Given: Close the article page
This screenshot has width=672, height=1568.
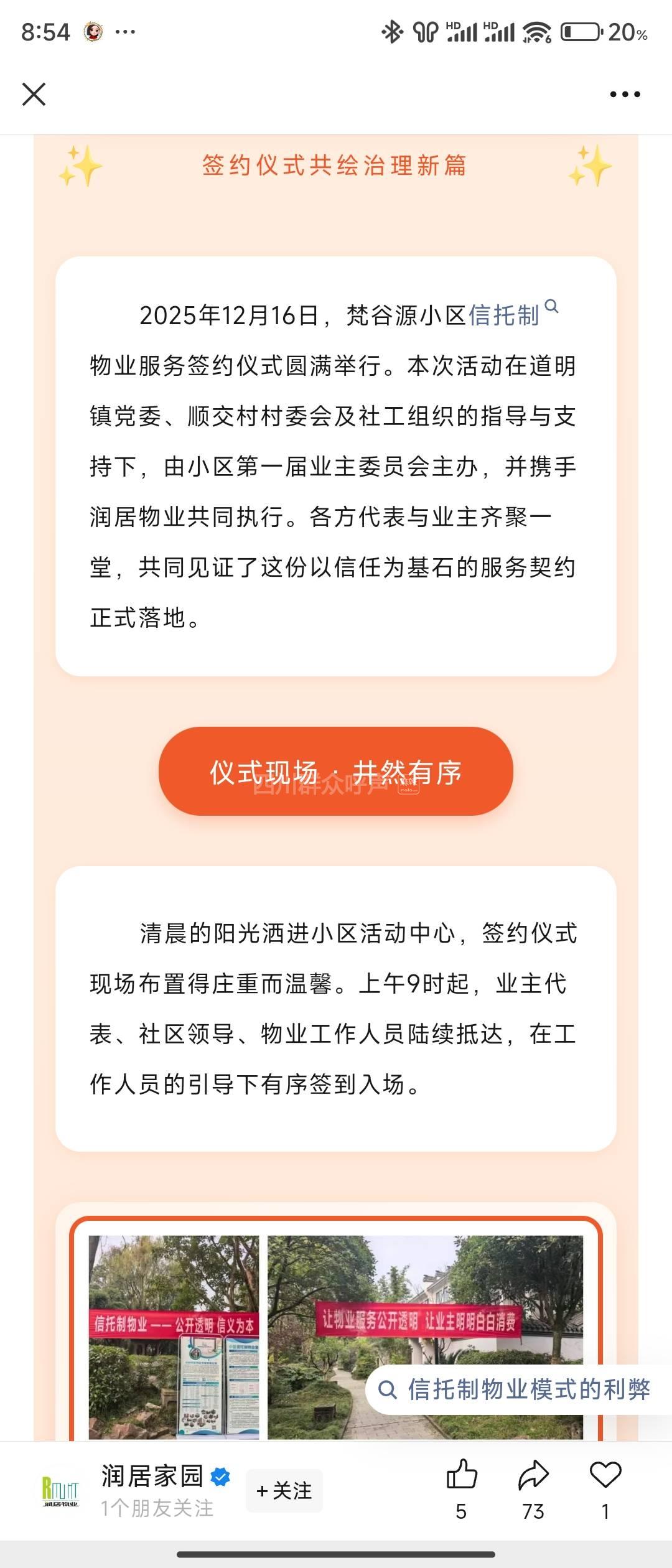Looking at the screenshot, I should click(34, 95).
